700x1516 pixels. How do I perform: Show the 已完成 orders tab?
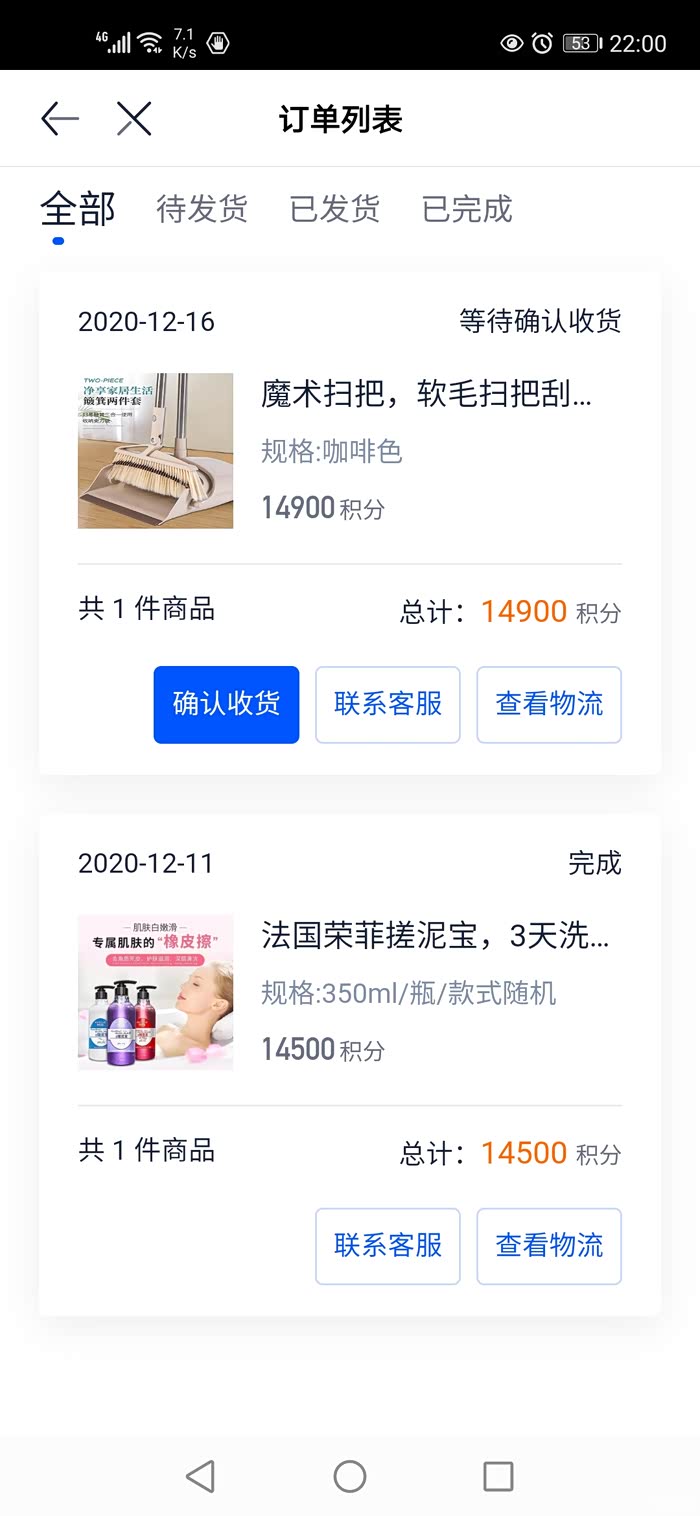click(467, 210)
